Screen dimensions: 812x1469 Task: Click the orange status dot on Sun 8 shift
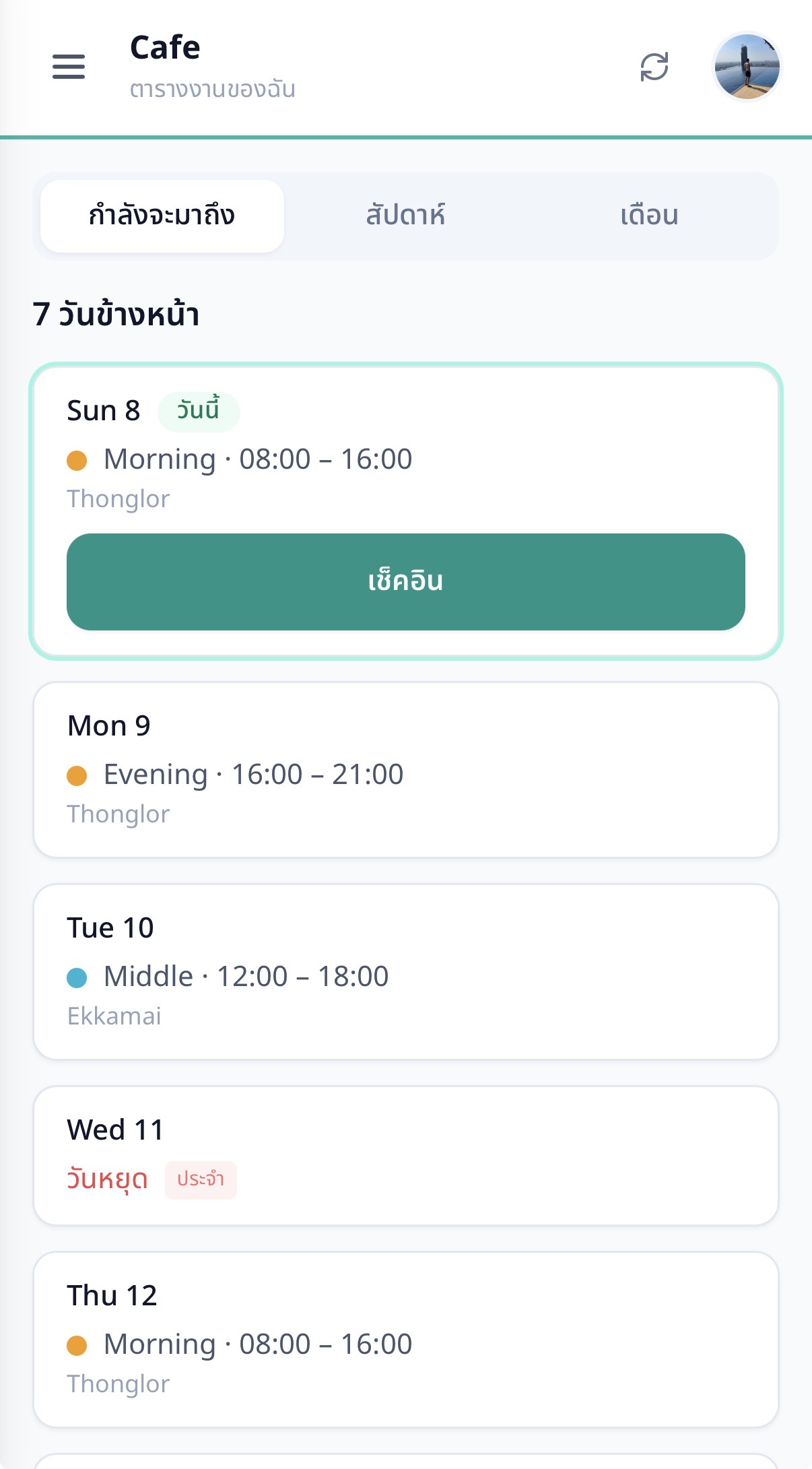(x=77, y=459)
